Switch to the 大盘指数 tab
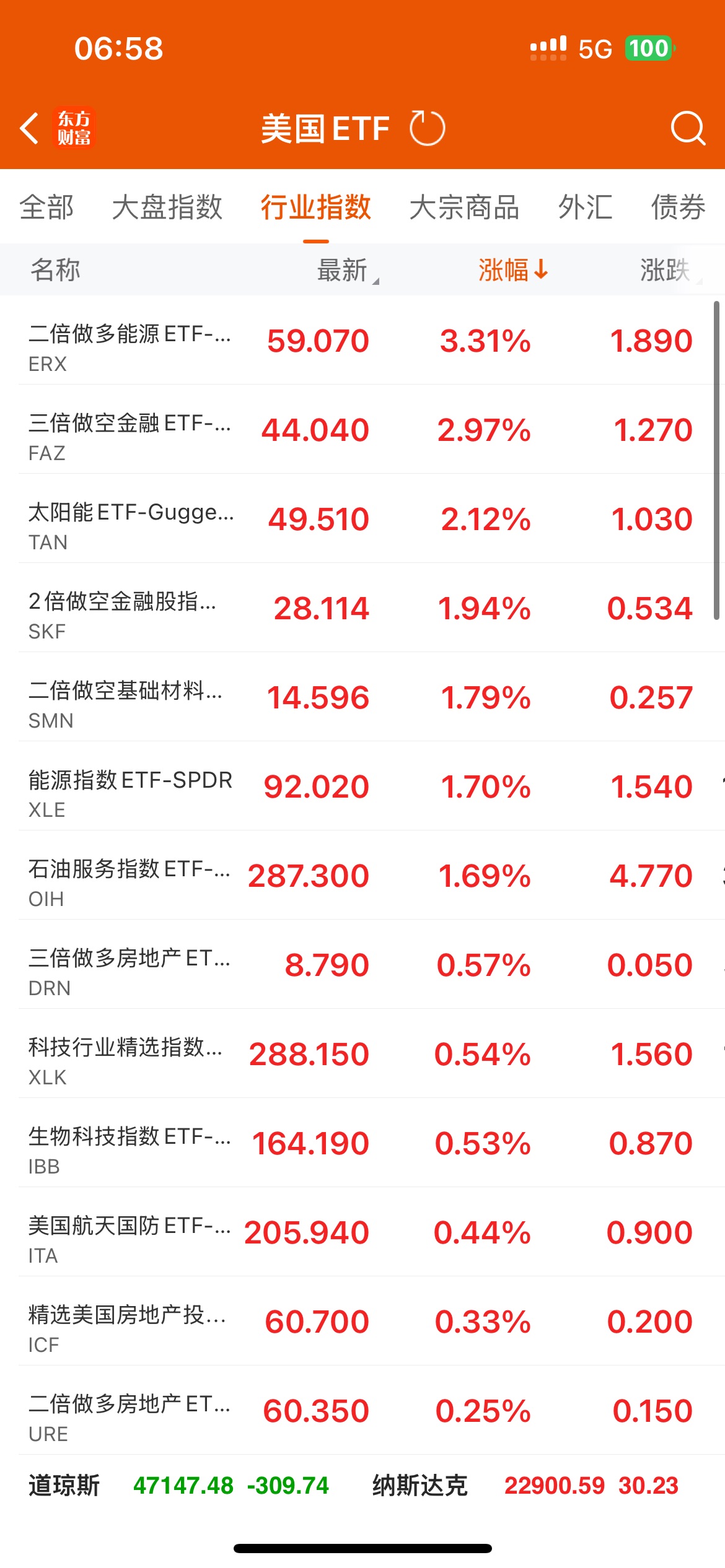The width and height of the screenshot is (725, 1568). click(x=167, y=207)
